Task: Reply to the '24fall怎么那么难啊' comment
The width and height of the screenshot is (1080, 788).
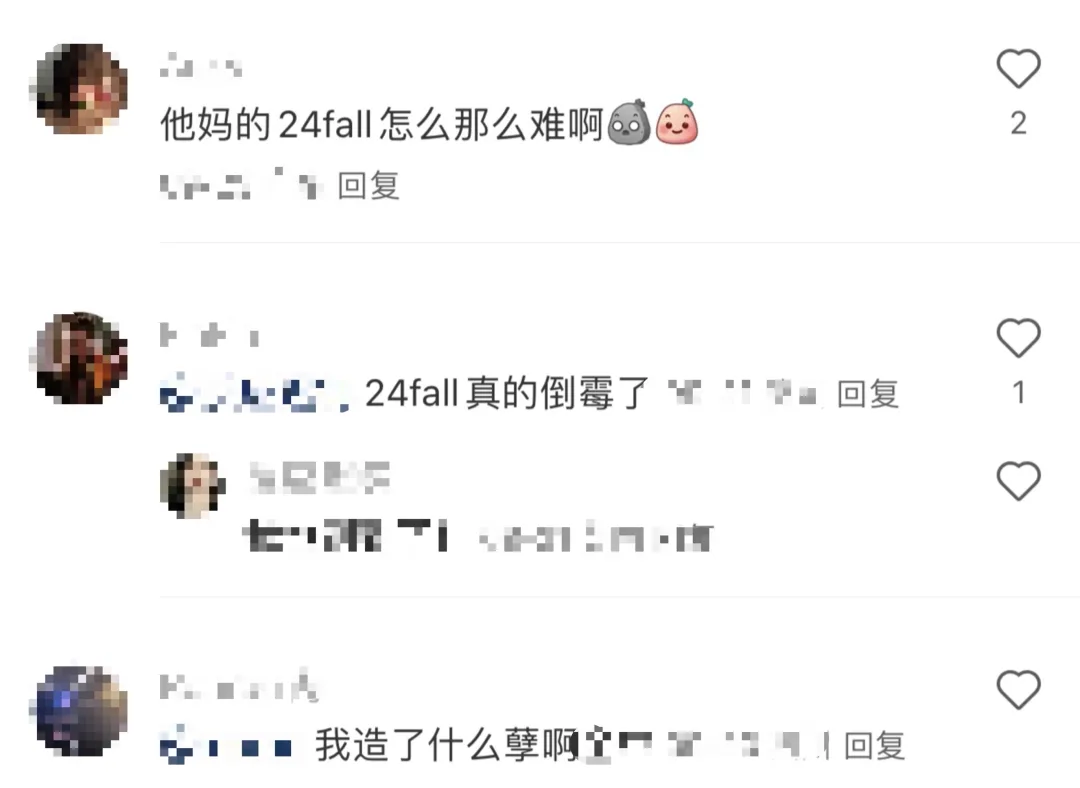Action: [369, 186]
